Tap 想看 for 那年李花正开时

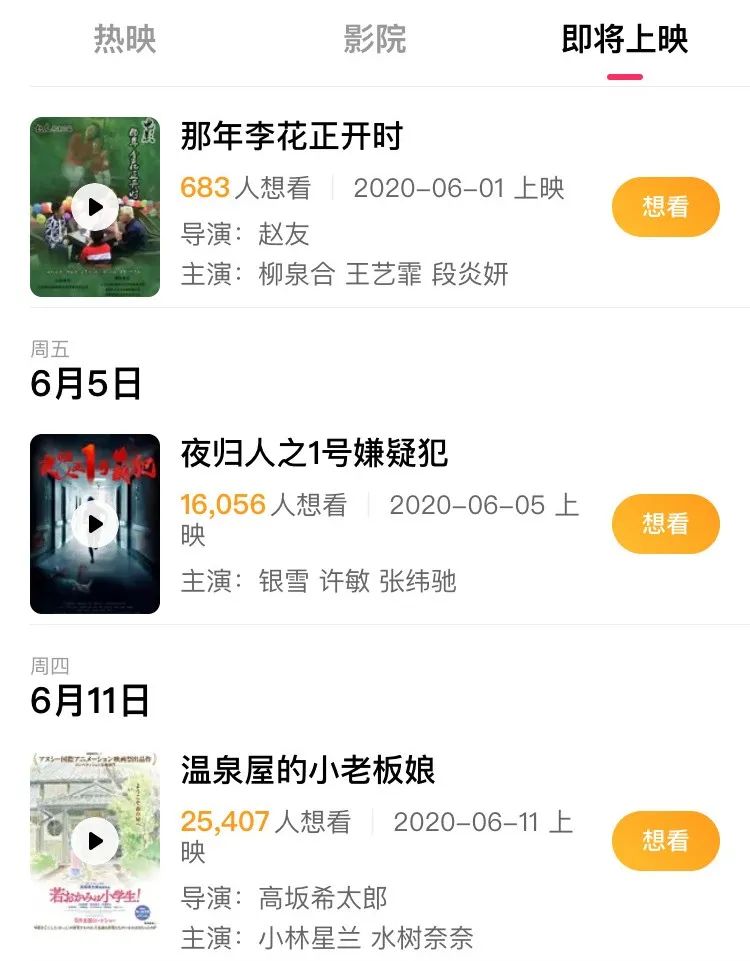tap(666, 205)
